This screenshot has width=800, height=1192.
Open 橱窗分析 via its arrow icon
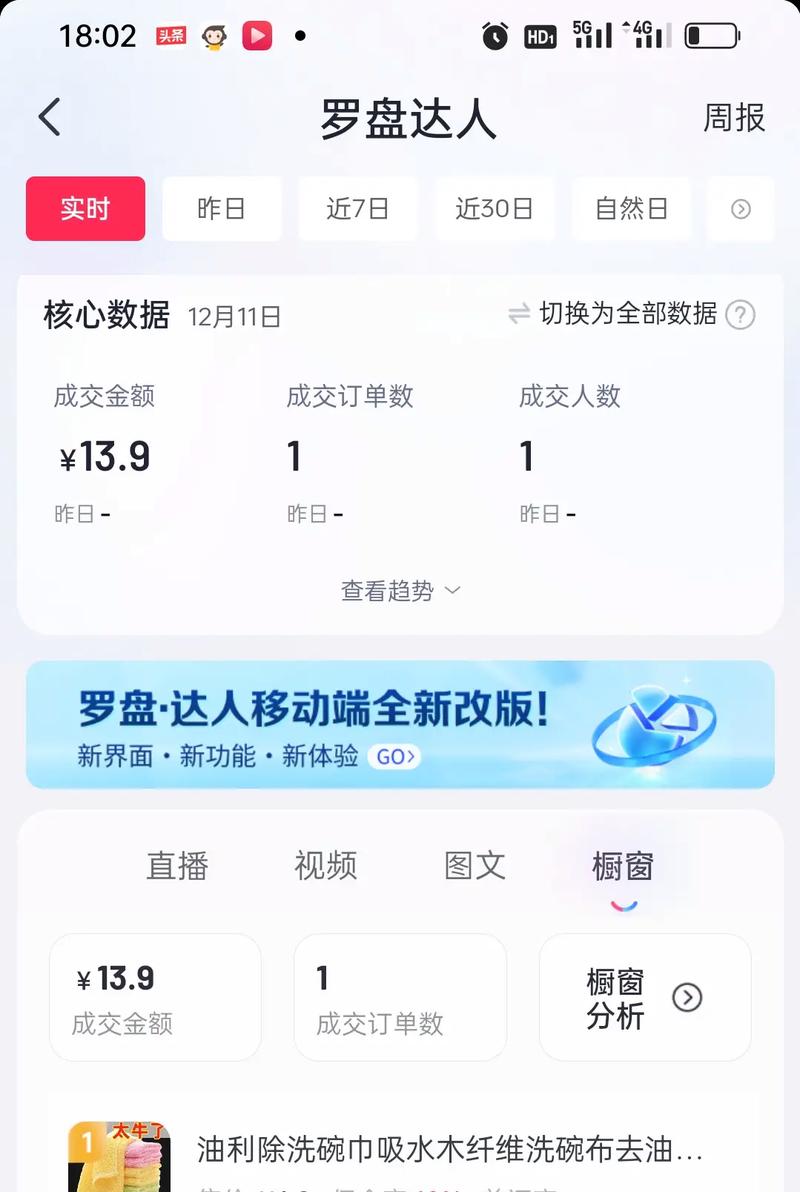[x=687, y=997]
